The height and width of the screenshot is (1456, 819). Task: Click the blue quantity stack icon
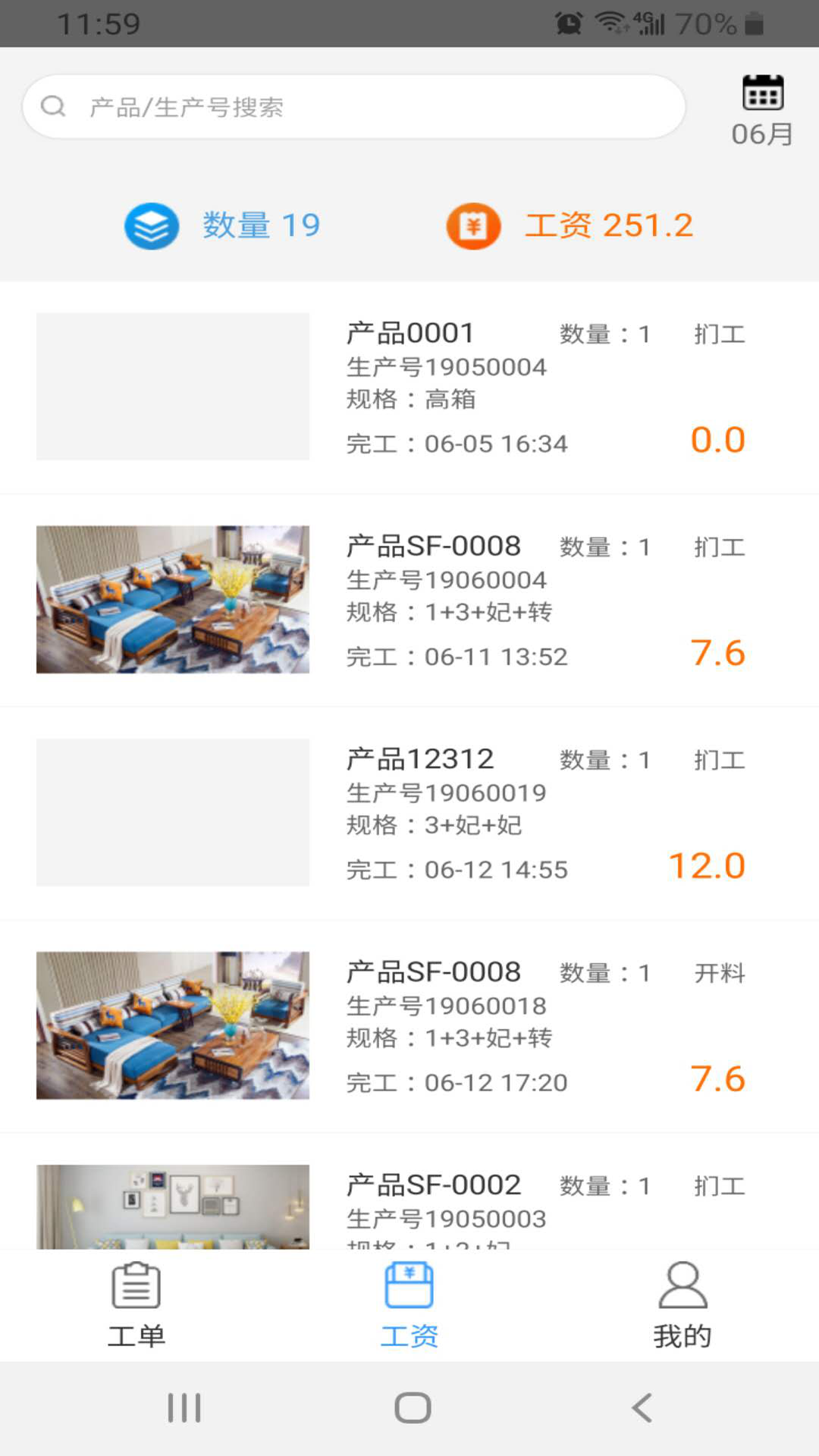tap(151, 224)
